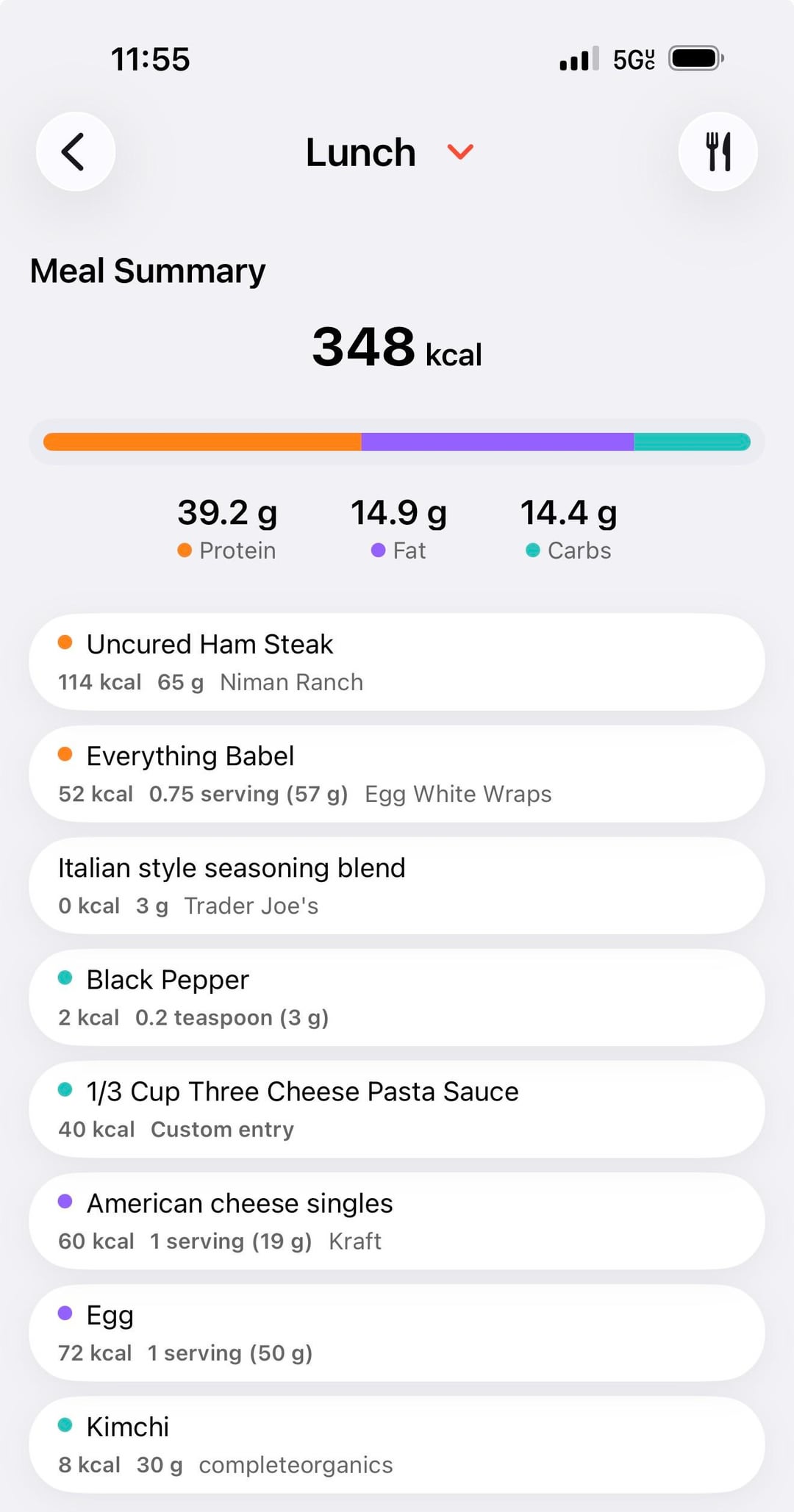Open the Uncured Ham Steak entry

(397, 662)
